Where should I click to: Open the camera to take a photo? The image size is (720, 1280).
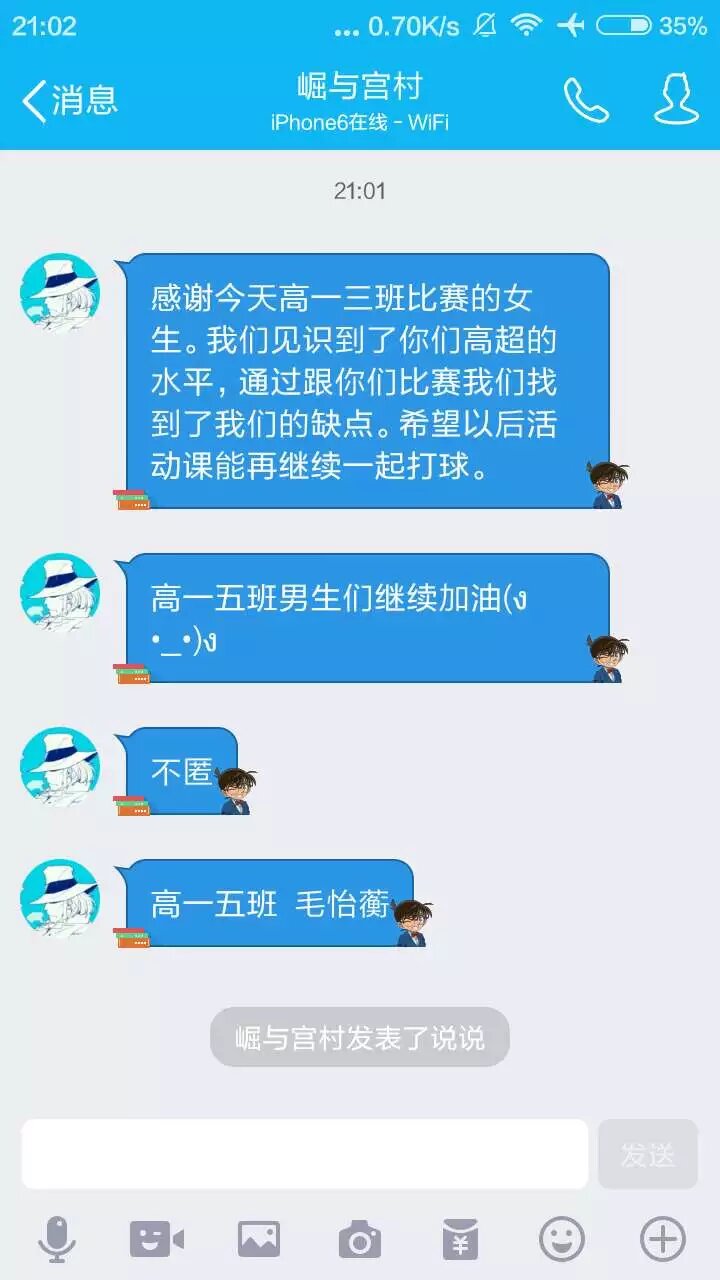359,1240
